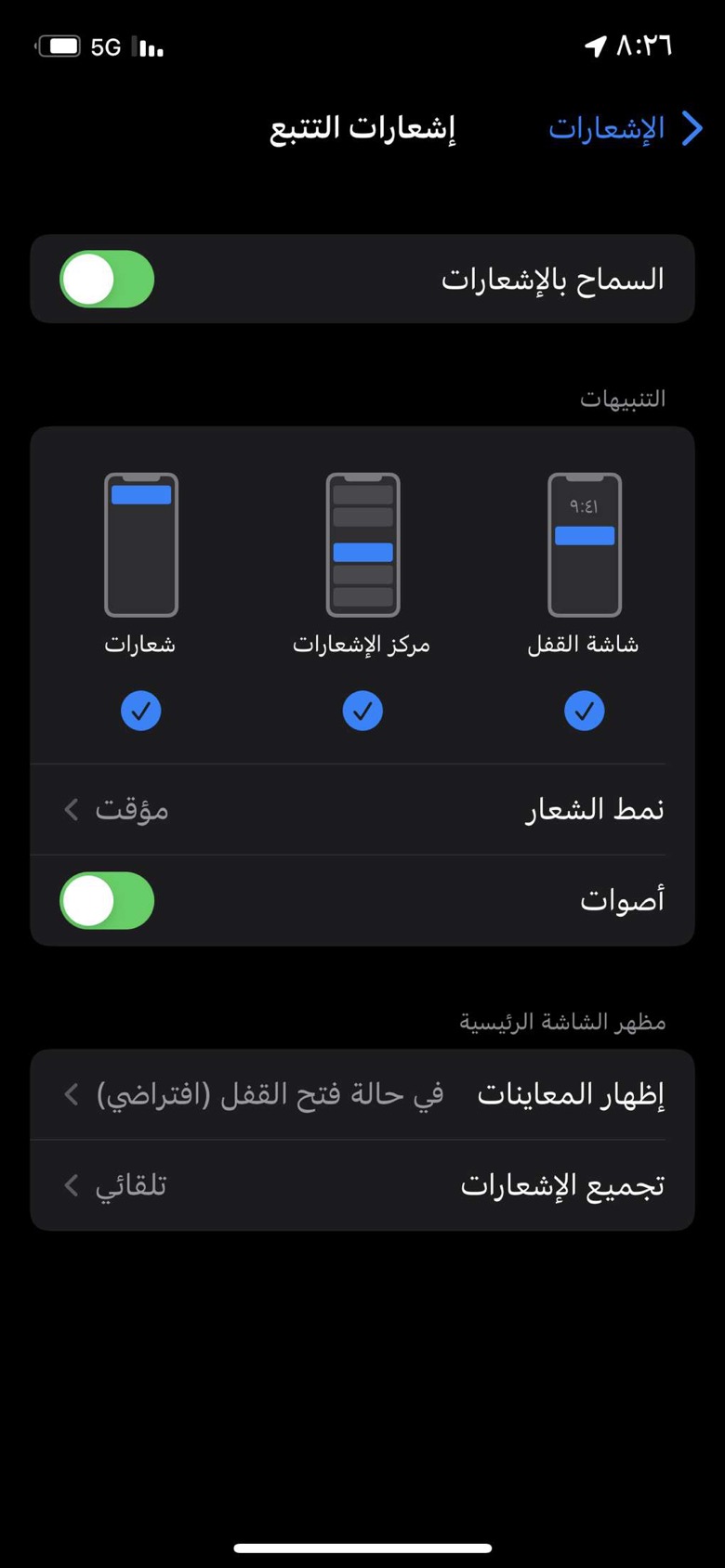Viewport: 725px width, 1568px height.
Task: Uncheck شاشة القفل alert option
Action: pyautogui.click(x=584, y=711)
